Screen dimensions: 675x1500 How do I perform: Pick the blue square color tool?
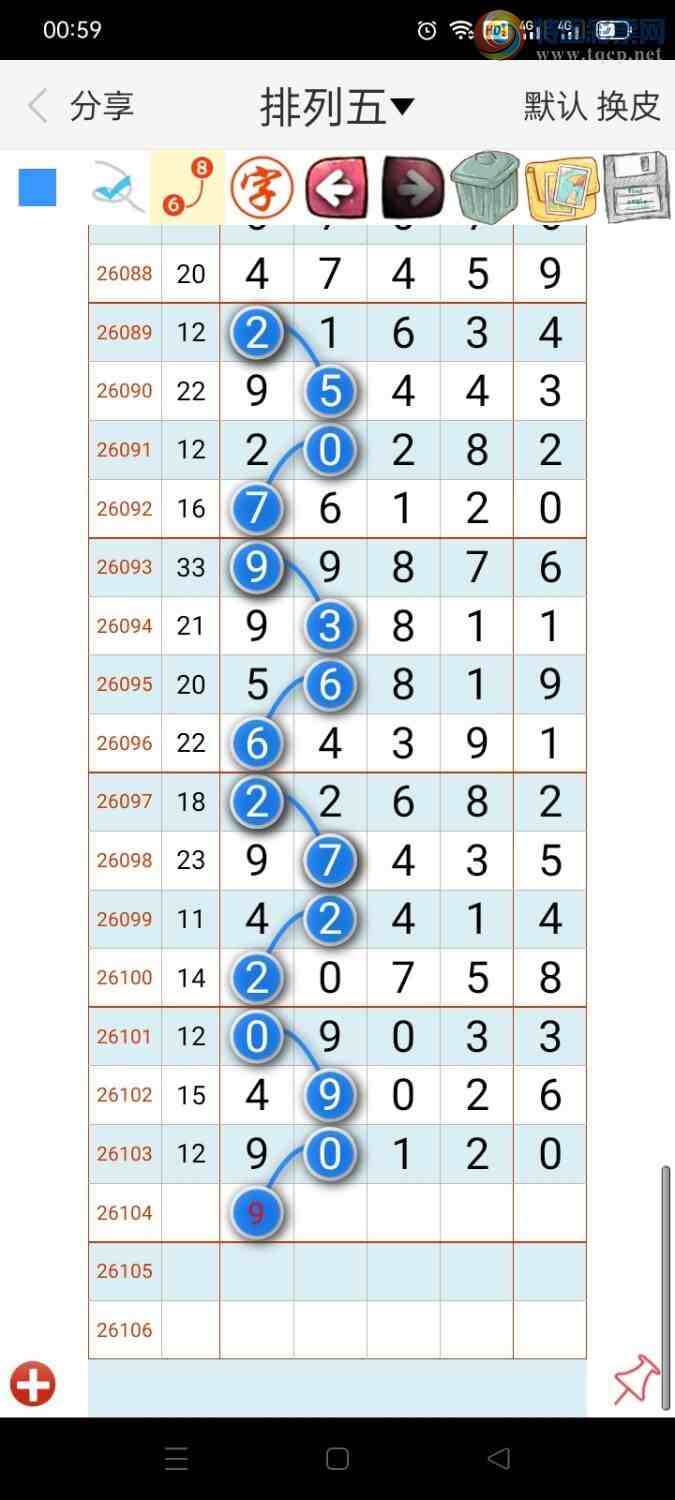[38, 188]
